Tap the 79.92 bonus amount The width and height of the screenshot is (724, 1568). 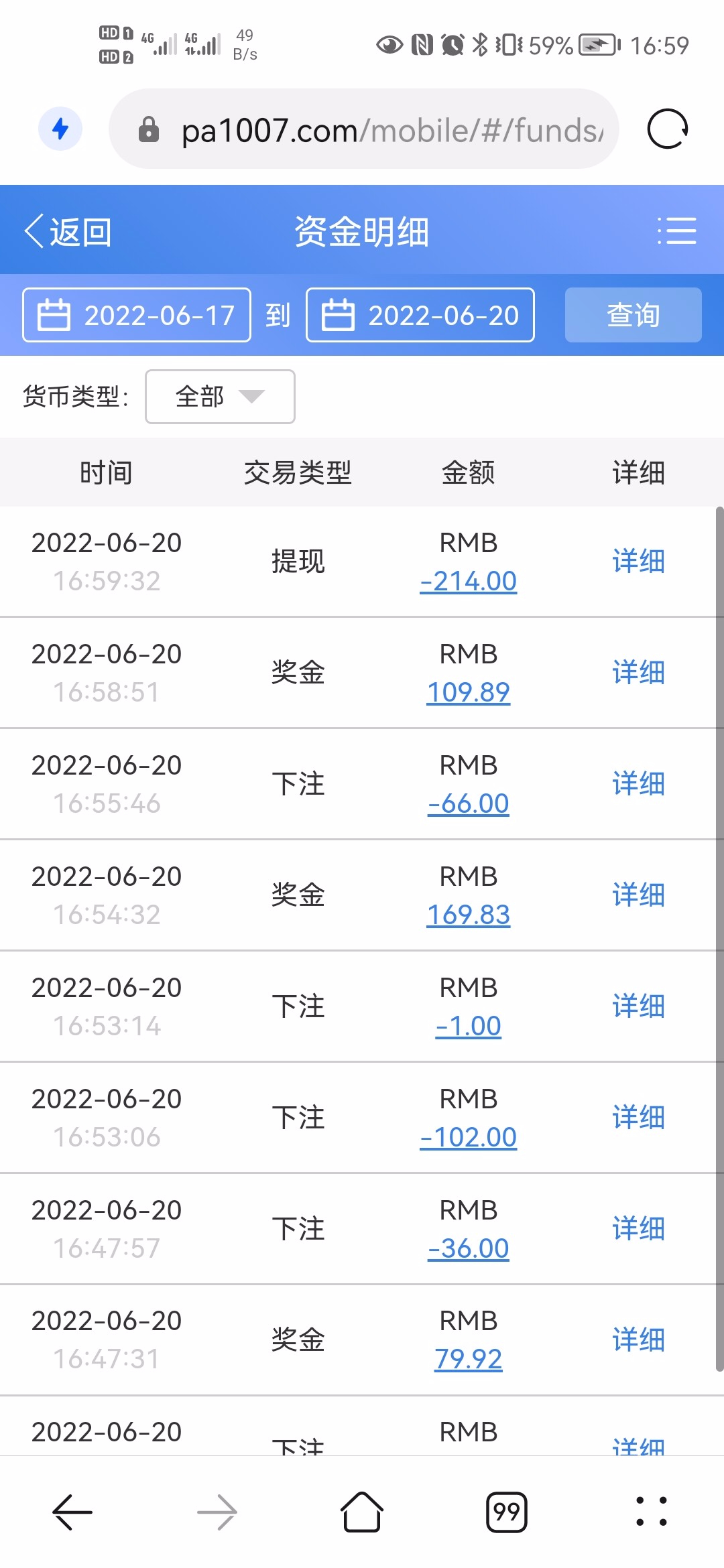(469, 1359)
